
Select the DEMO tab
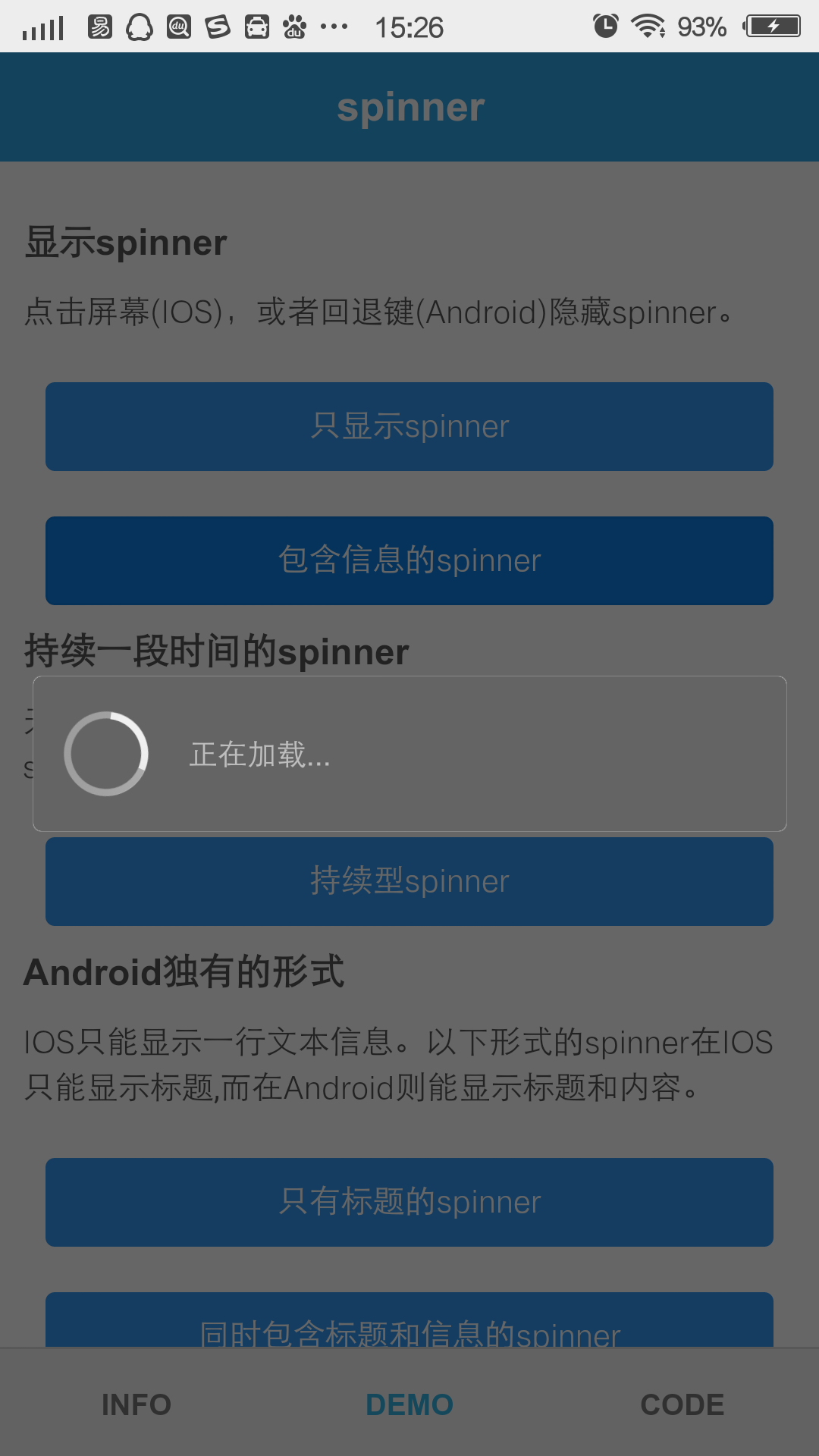pos(409,1404)
